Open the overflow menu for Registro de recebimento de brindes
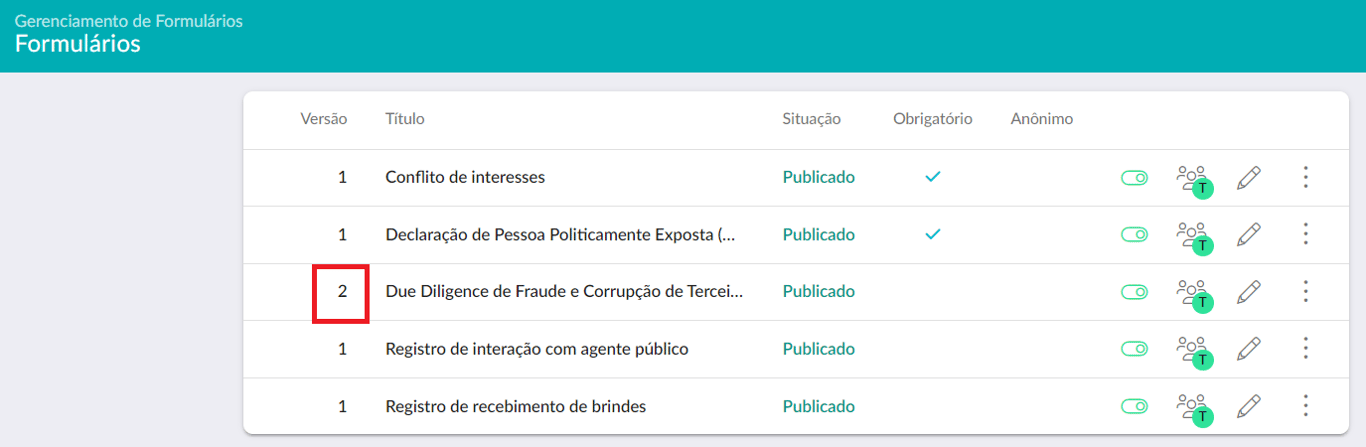 point(1305,406)
